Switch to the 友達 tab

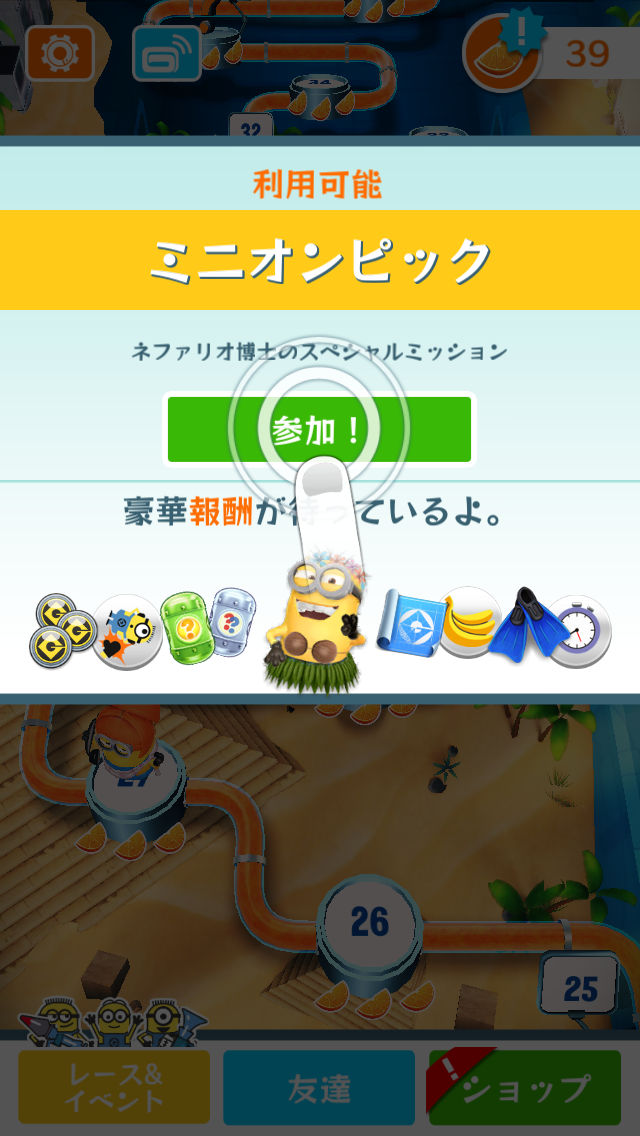(319, 1086)
